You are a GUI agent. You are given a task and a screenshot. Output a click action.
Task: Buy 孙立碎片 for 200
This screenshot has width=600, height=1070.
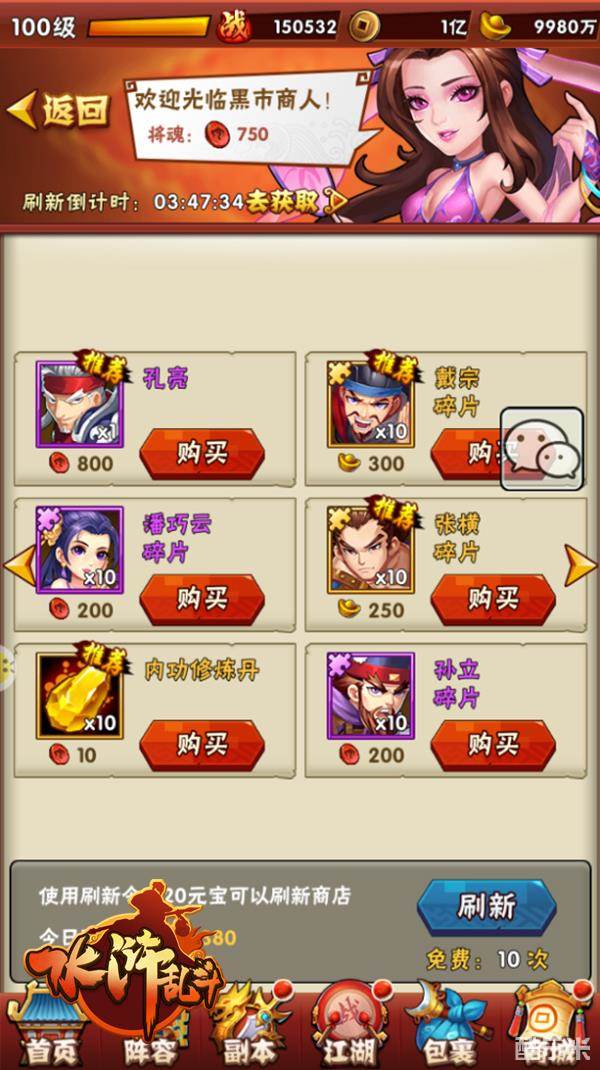(x=493, y=745)
